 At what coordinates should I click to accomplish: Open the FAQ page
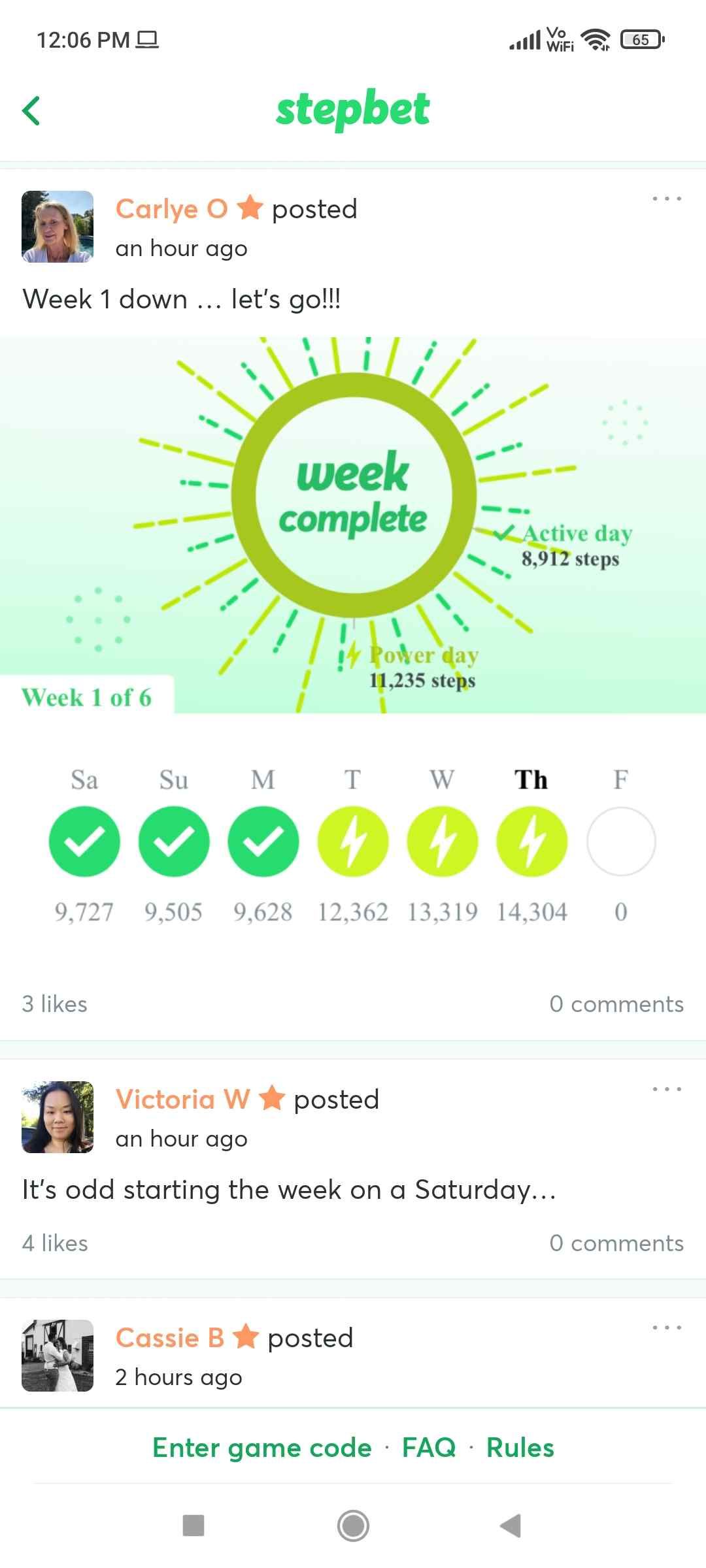click(429, 1447)
